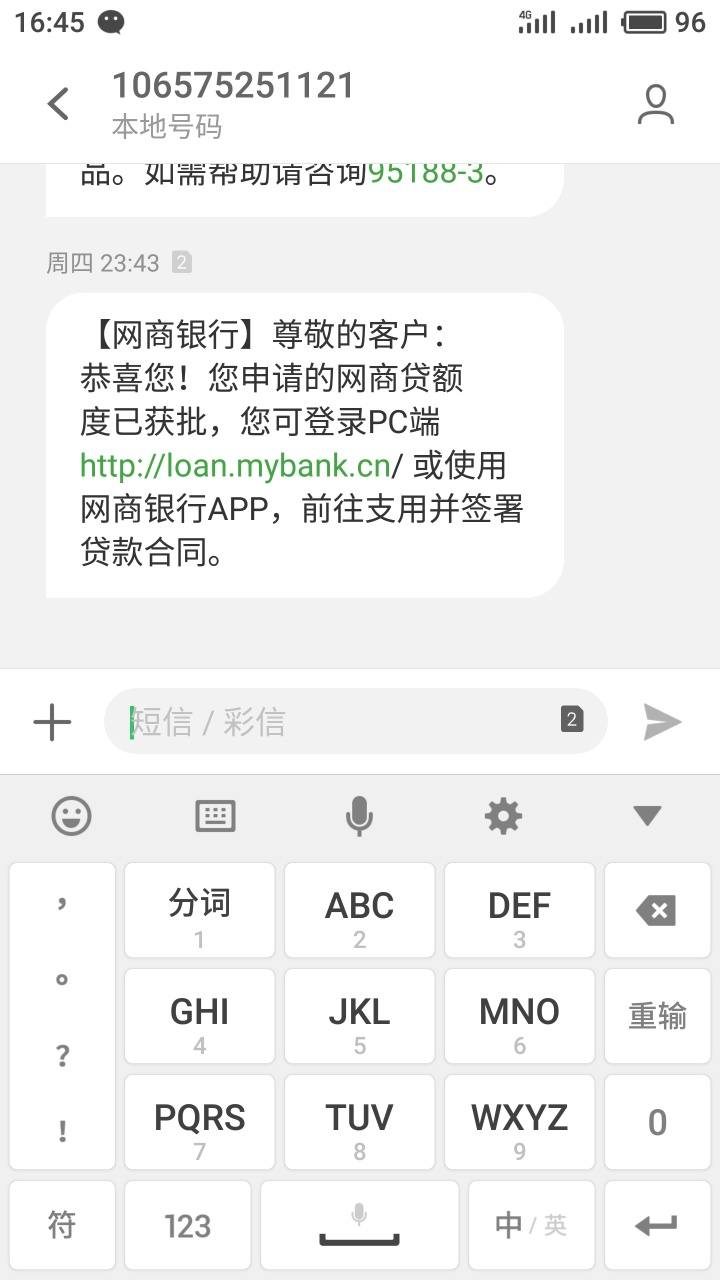Screen dimensions: 720x1280
Task: Open the 符 symbols keyboard
Action: coord(62,1225)
